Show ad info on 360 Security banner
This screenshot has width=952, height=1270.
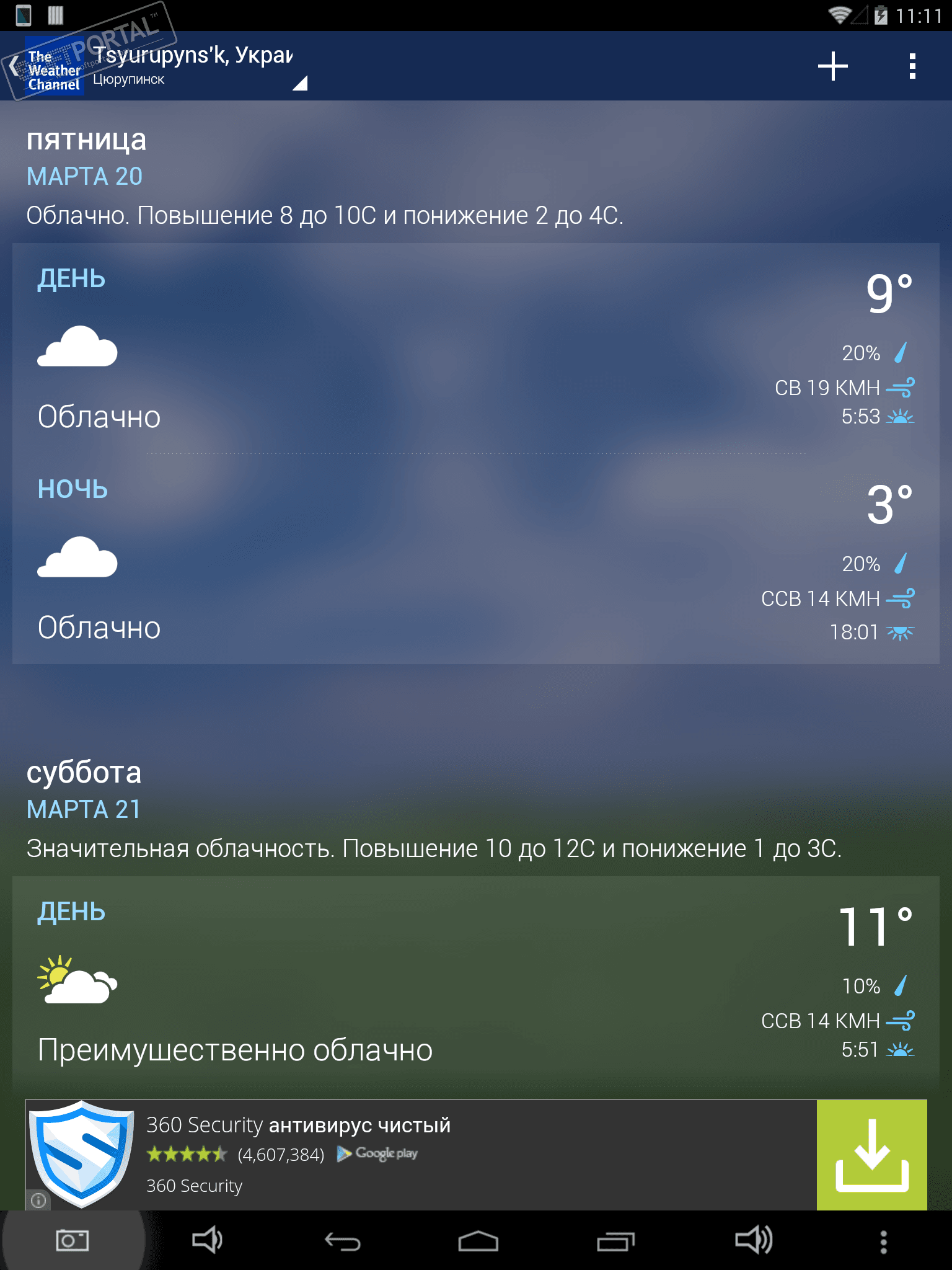[38, 1201]
